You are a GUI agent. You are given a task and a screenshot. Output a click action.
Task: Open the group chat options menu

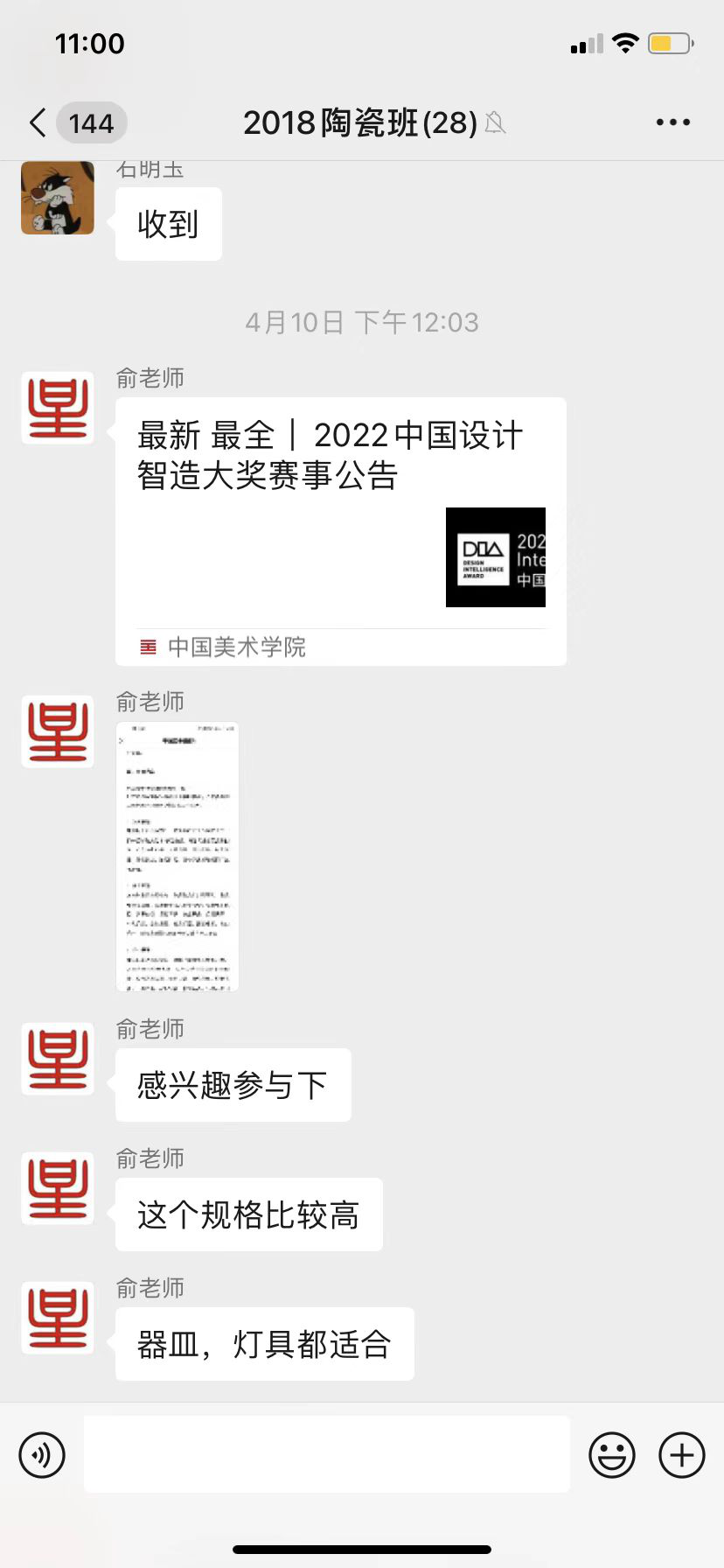pos(672,122)
